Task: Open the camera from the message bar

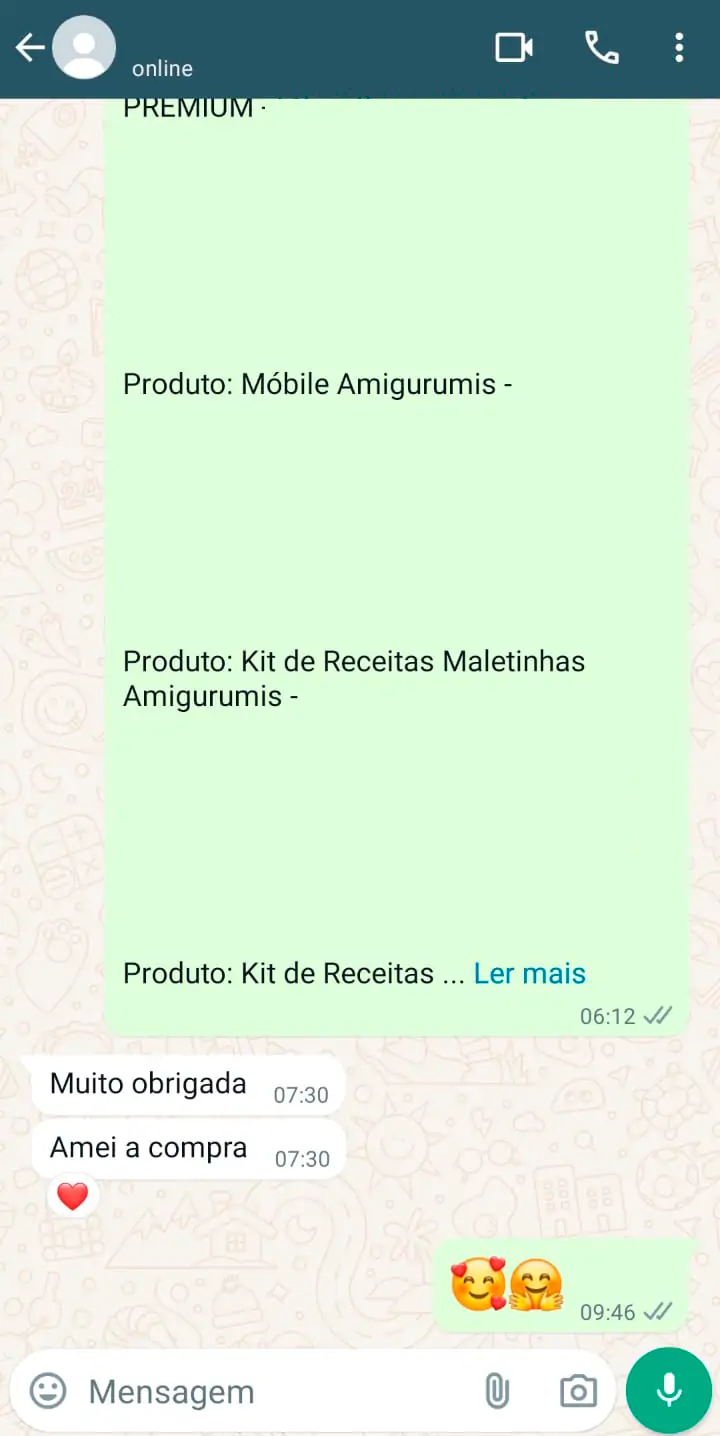Action: click(578, 1390)
